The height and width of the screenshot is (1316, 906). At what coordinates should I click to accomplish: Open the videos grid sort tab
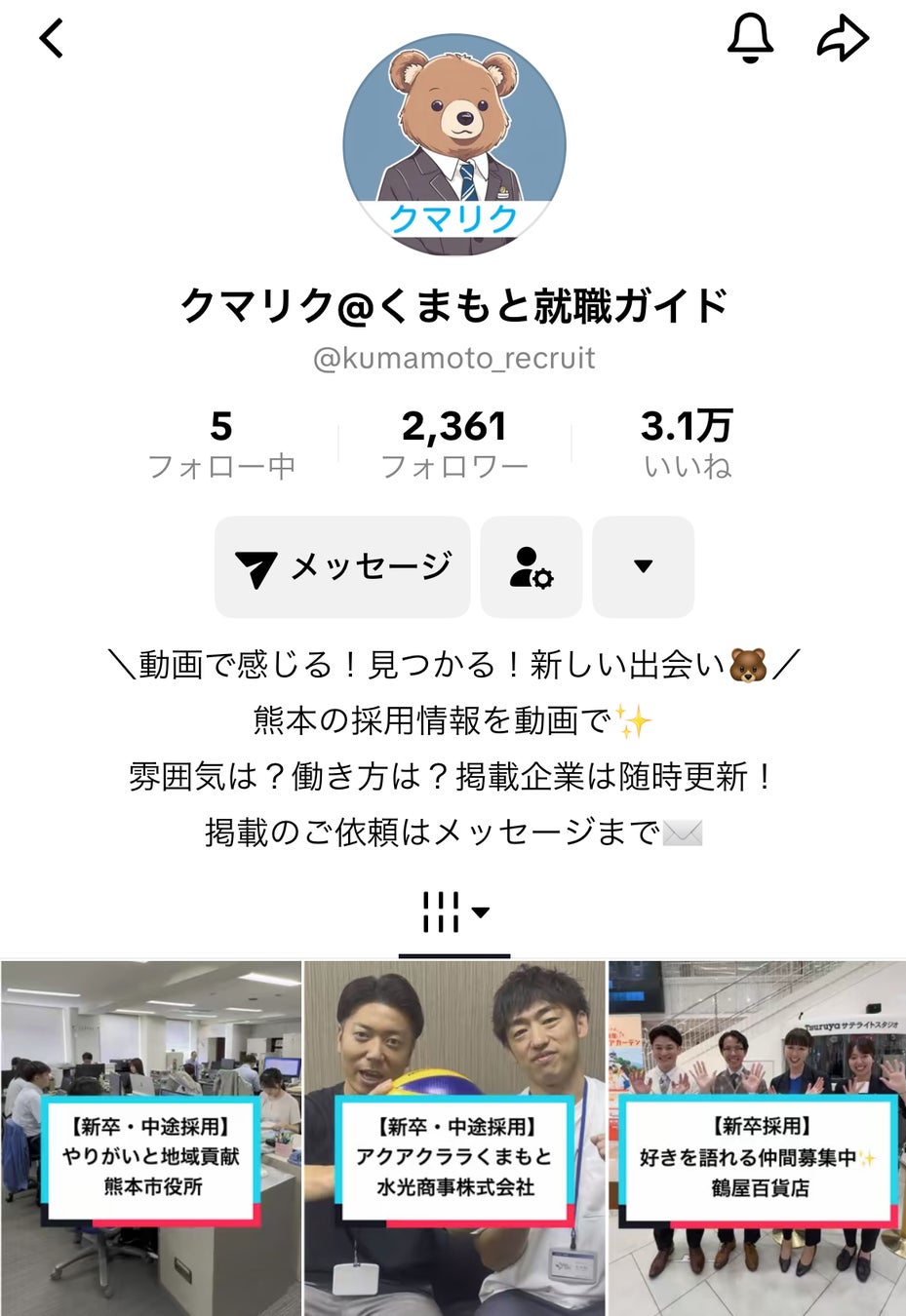coord(454,913)
